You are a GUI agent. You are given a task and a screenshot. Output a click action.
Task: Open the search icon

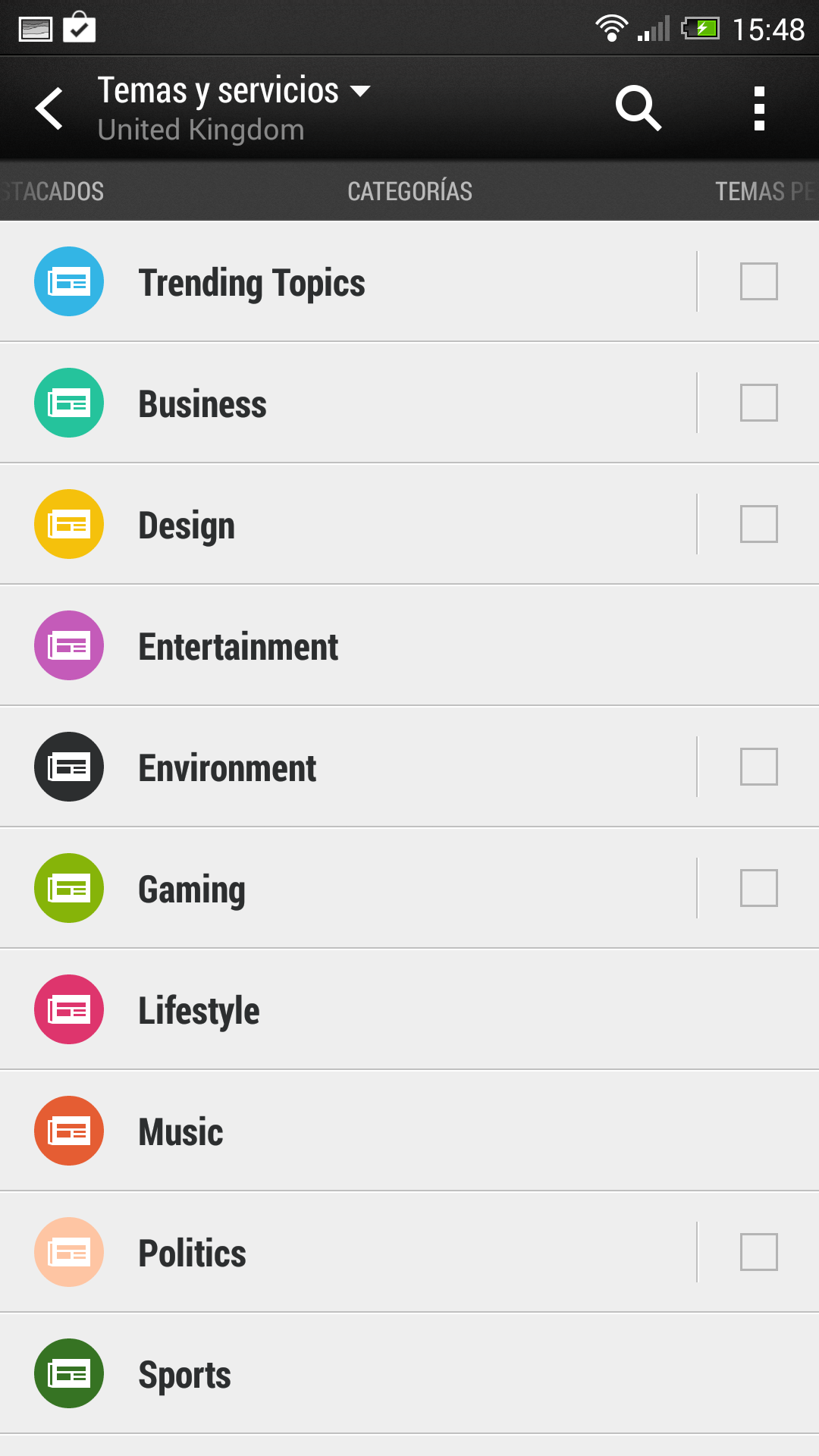click(x=638, y=108)
